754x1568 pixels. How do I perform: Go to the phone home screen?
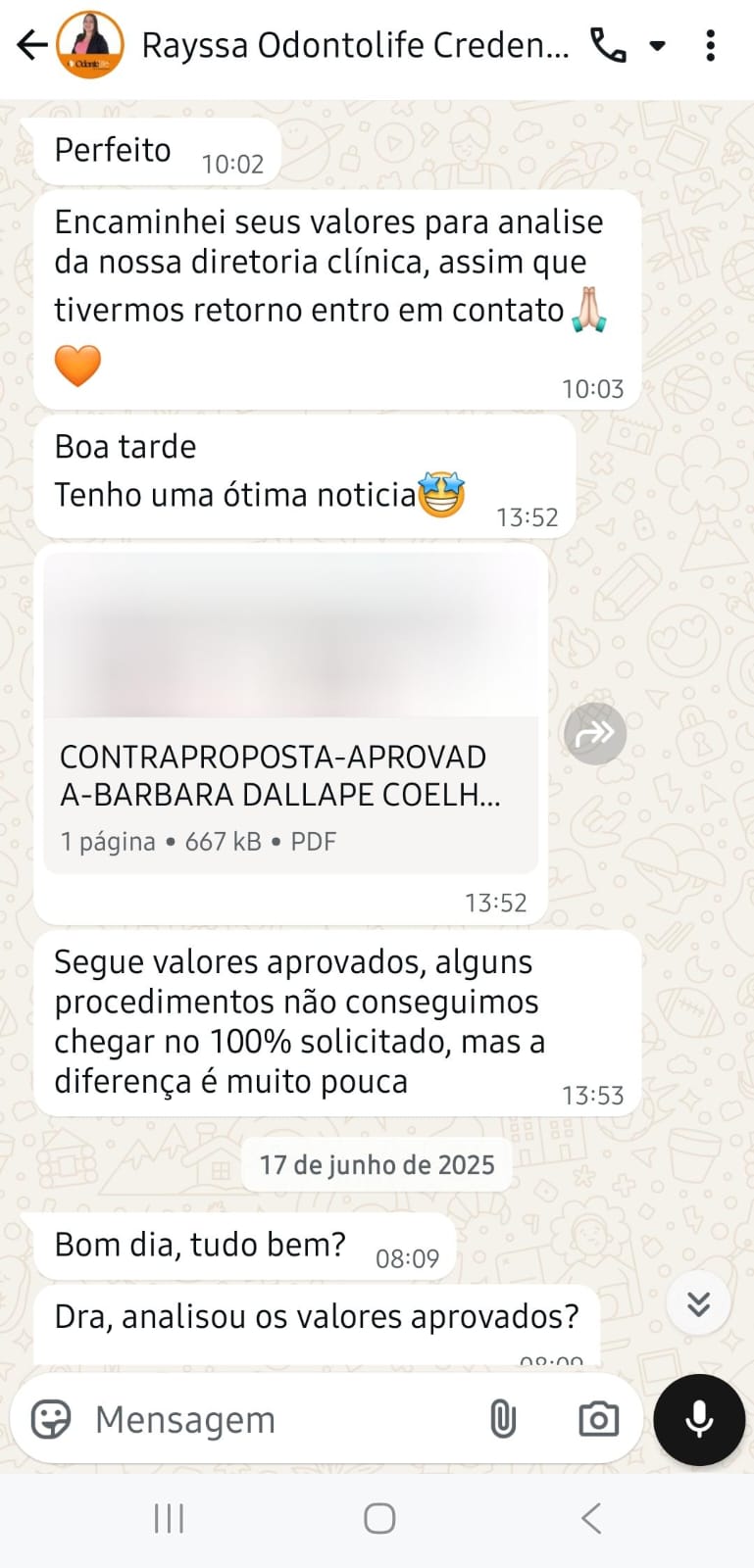tap(379, 1519)
